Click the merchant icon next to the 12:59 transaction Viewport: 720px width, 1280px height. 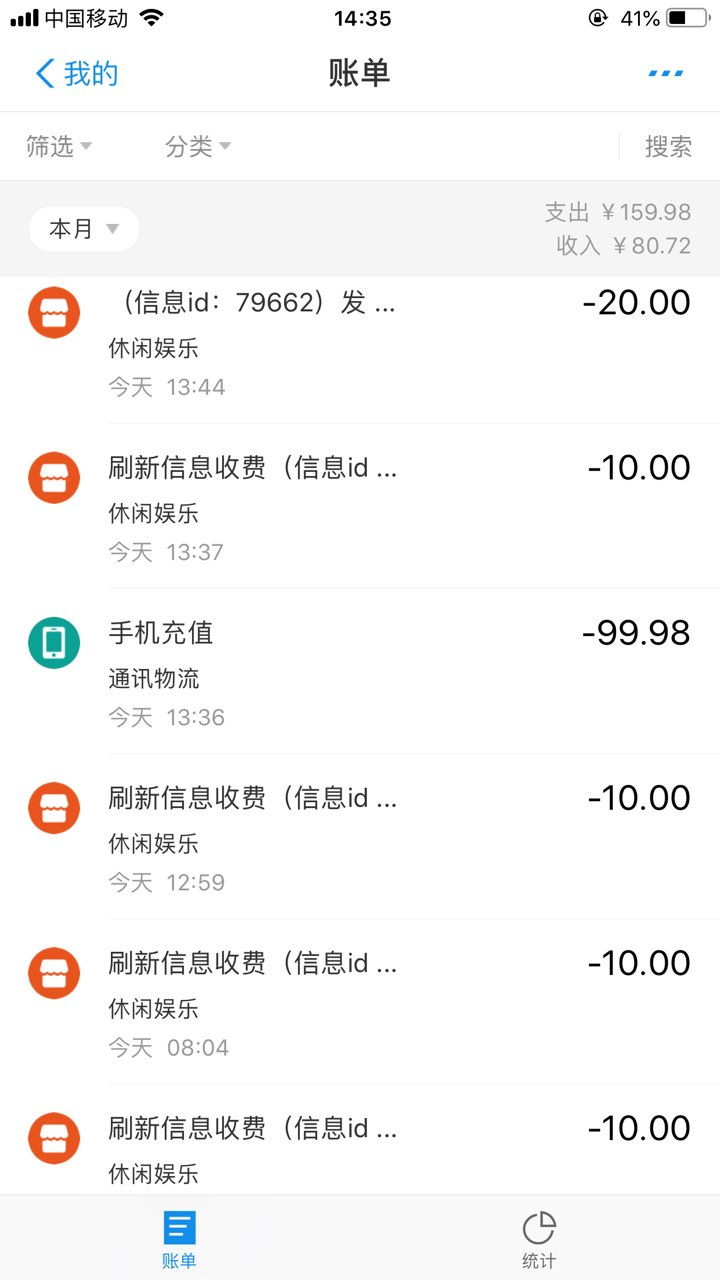[x=53, y=808]
